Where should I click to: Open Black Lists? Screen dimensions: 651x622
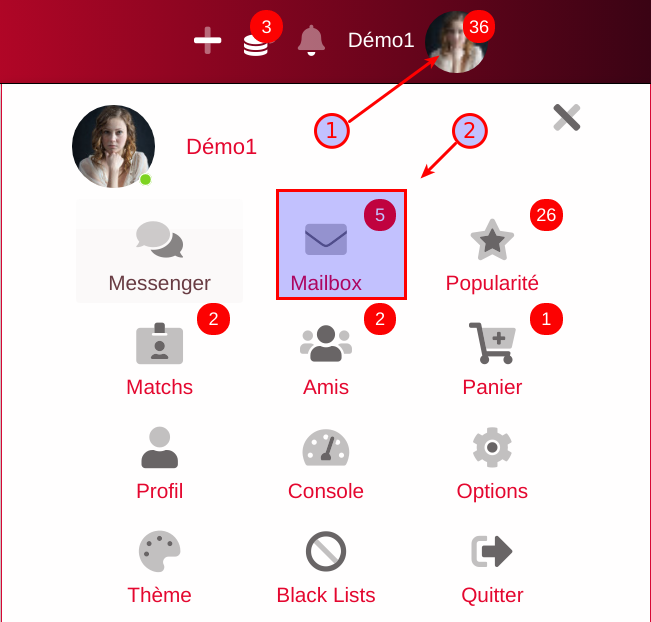(x=326, y=566)
